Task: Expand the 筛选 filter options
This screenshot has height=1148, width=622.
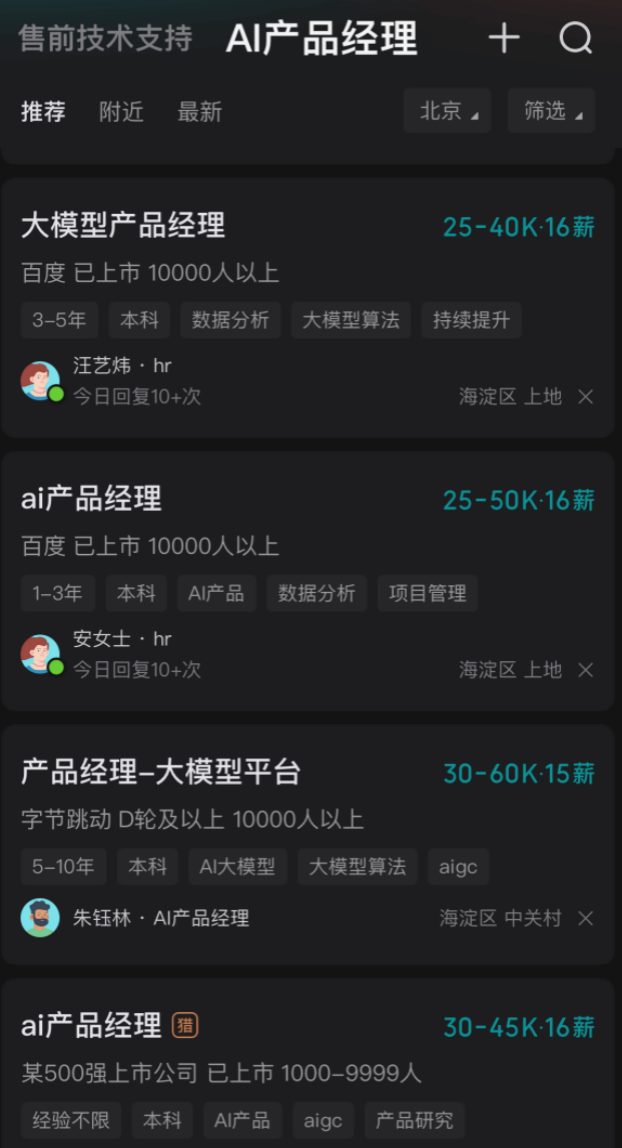Action: [551, 111]
